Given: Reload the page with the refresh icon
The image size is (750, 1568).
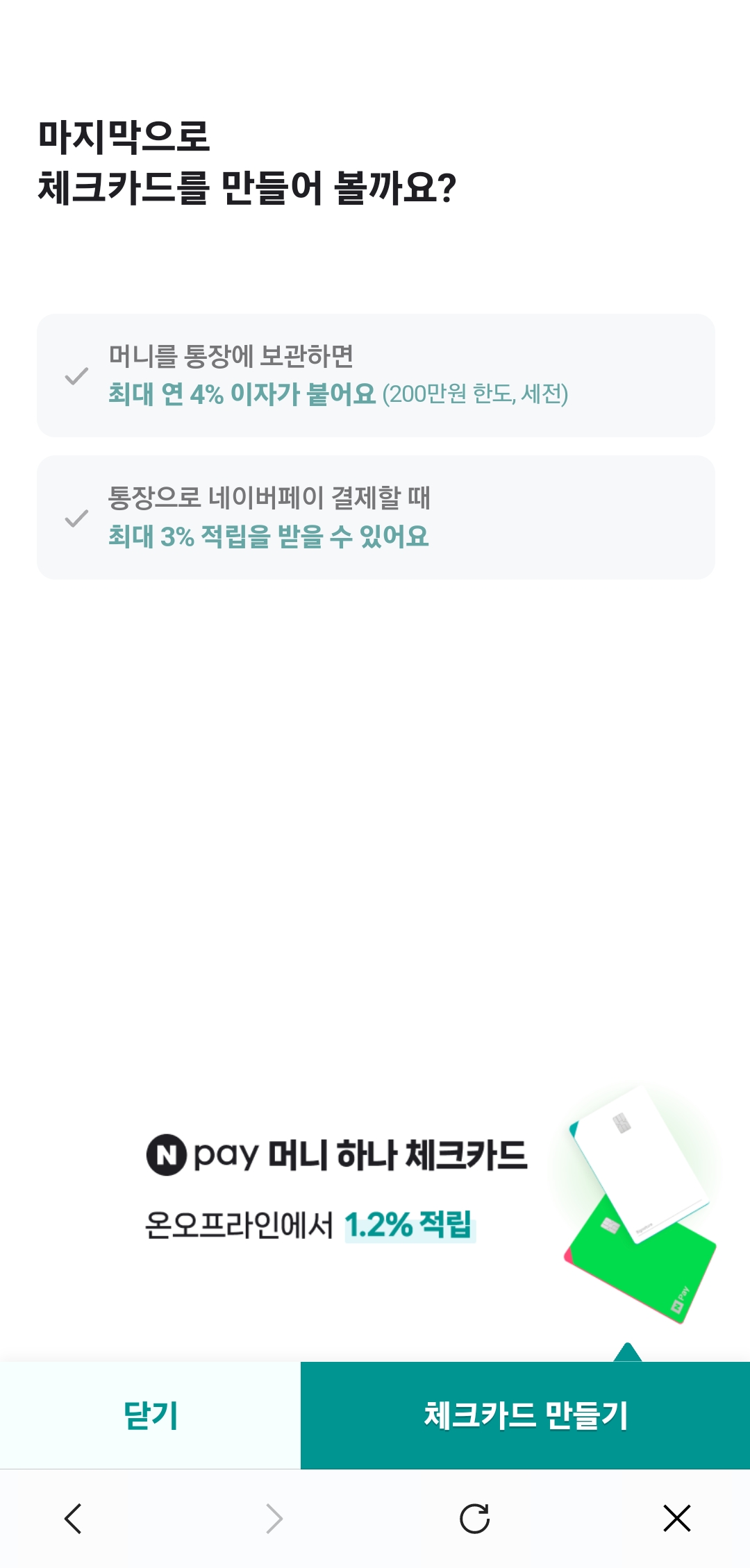Looking at the screenshot, I should 475,1519.
